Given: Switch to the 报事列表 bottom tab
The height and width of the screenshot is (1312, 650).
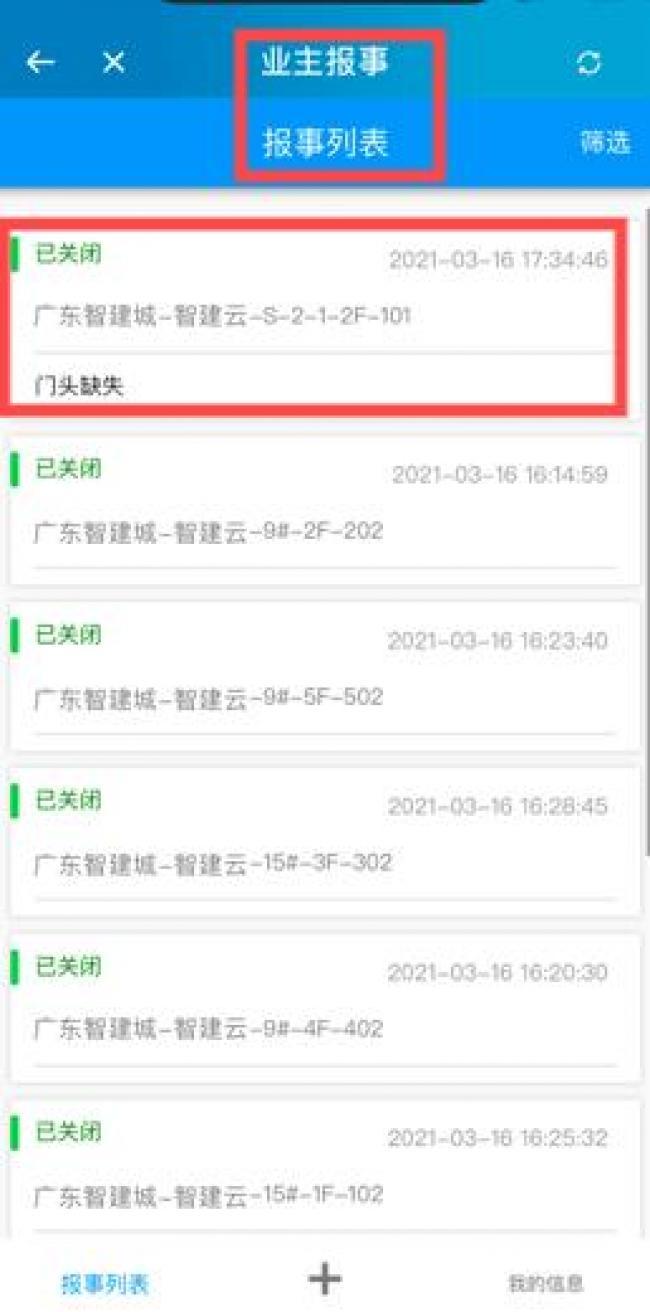Looking at the screenshot, I should point(105,1283).
